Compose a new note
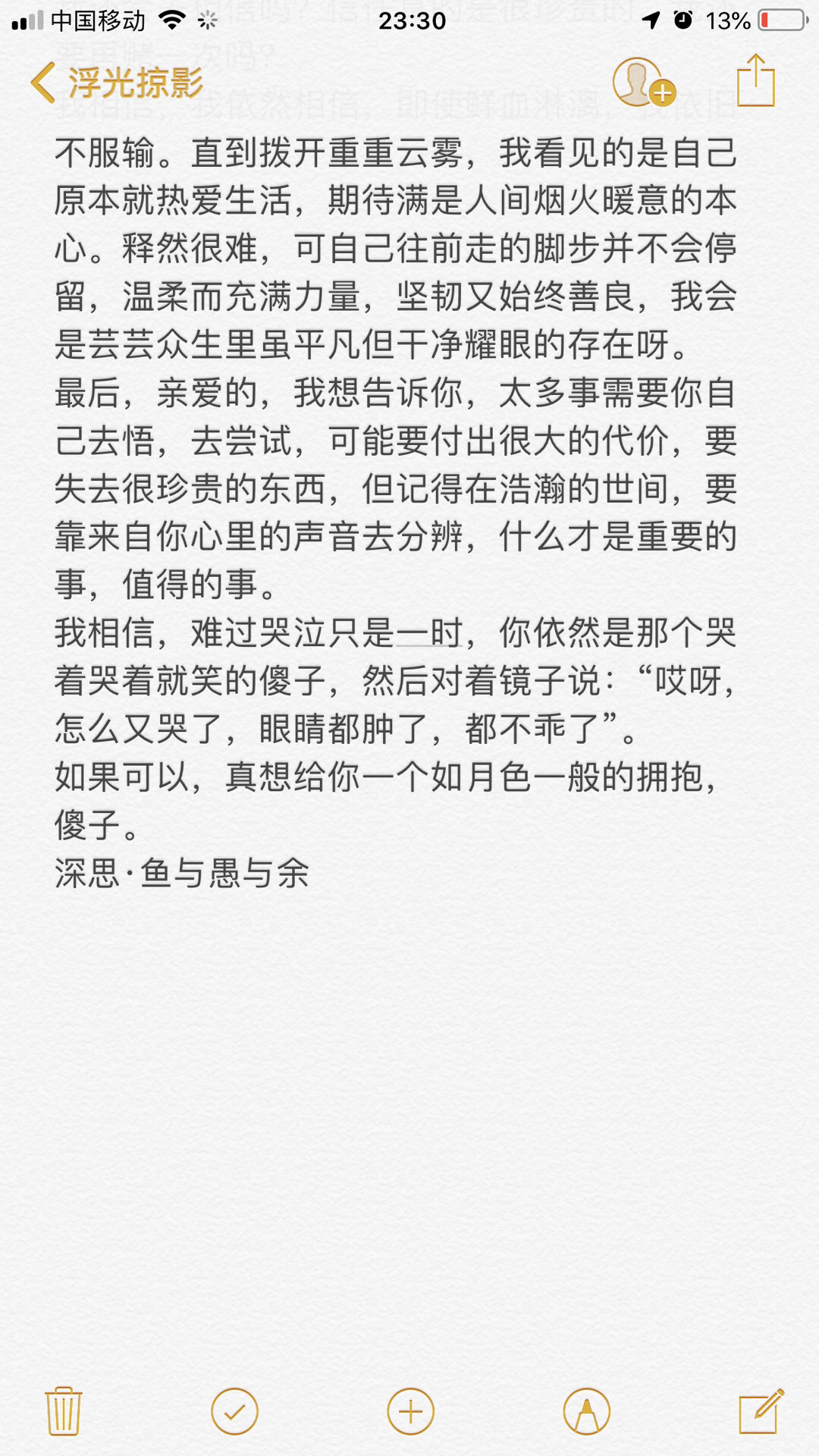The width and height of the screenshot is (819, 1456). pos(761,1410)
